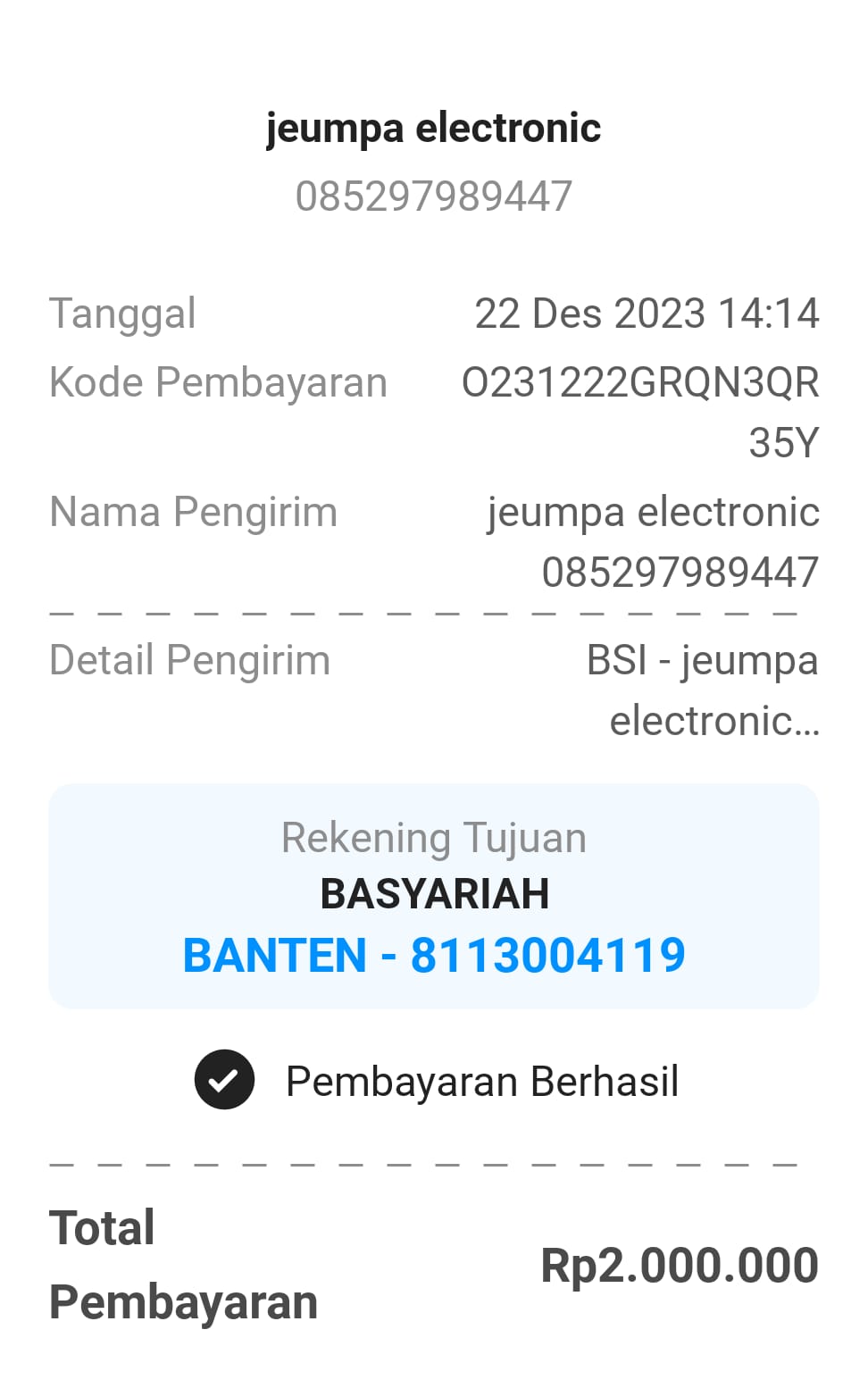Select the Total Pembayaran label

pos(183,1266)
